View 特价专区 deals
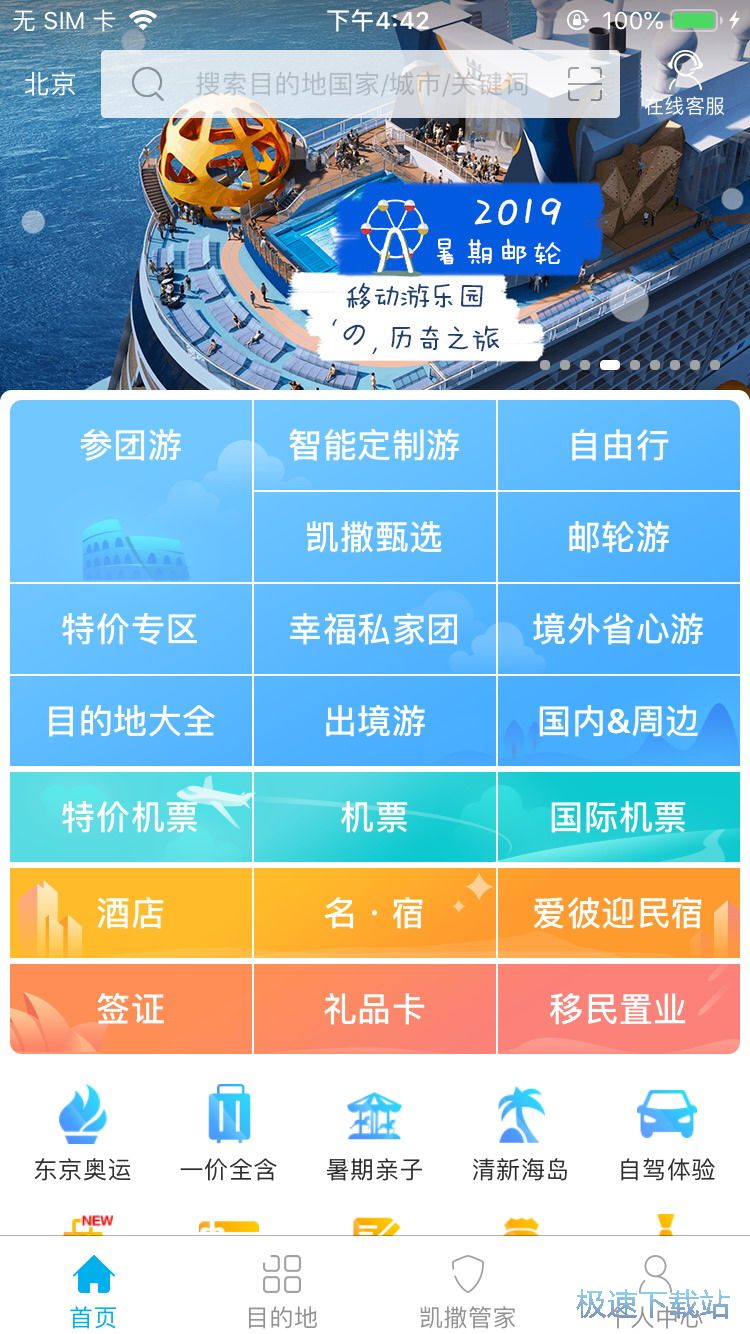The image size is (750, 1334). tap(131, 630)
